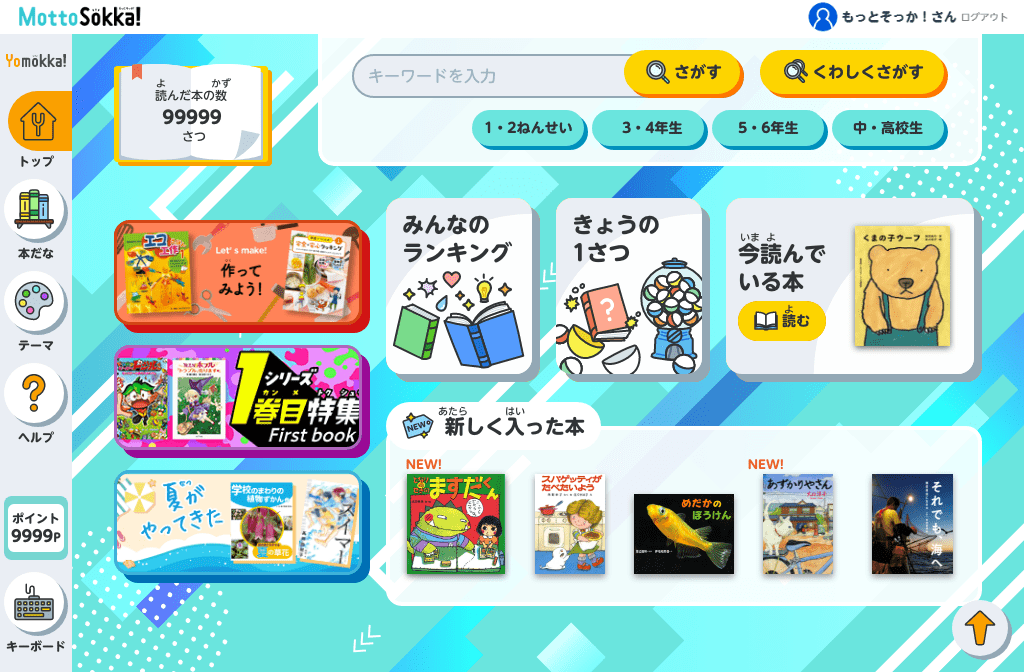The image size is (1024, 672).
Task: Tap the up arrow to return to top
Action: tap(981, 629)
